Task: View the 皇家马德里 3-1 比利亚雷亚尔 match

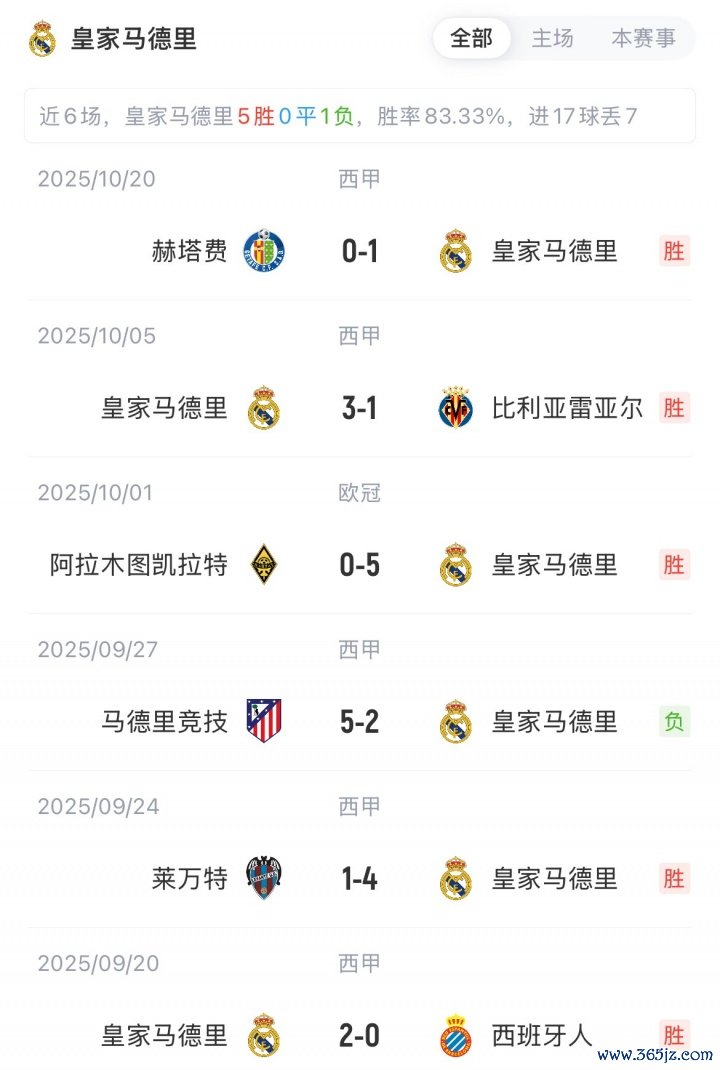Action: point(360,408)
